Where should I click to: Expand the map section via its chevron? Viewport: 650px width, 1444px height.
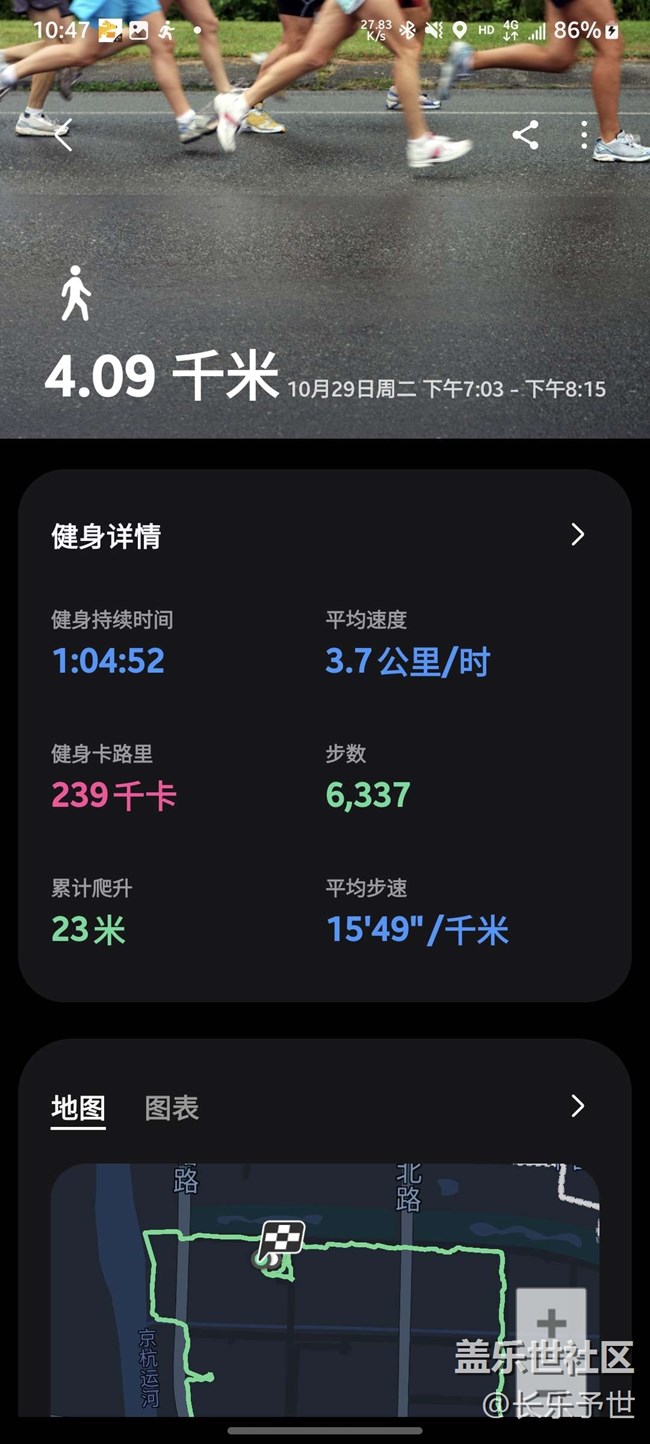pos(577,1106)
